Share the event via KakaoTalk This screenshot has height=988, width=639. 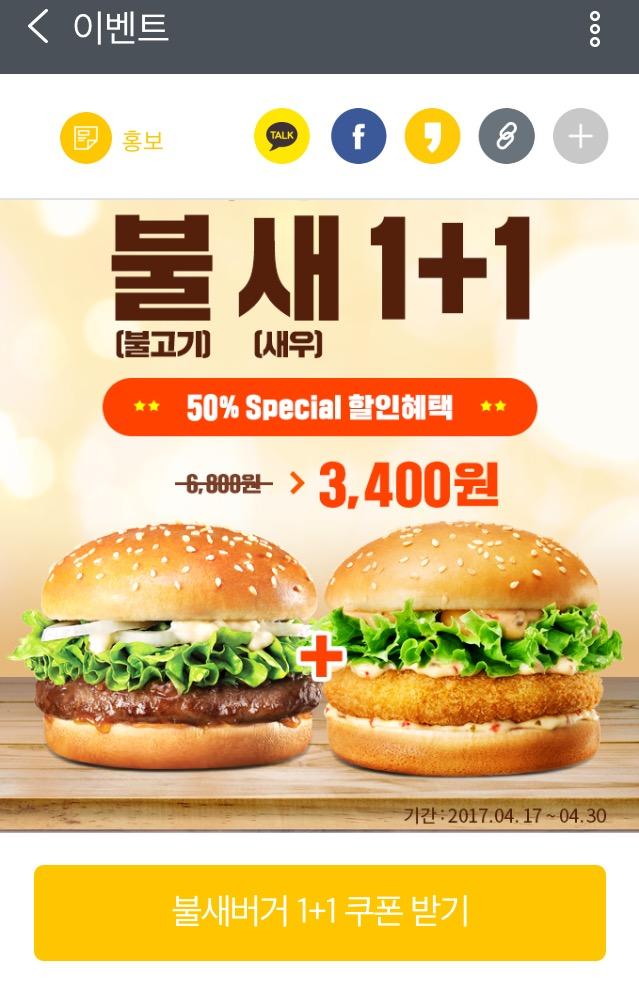click(x=282, y=136)
